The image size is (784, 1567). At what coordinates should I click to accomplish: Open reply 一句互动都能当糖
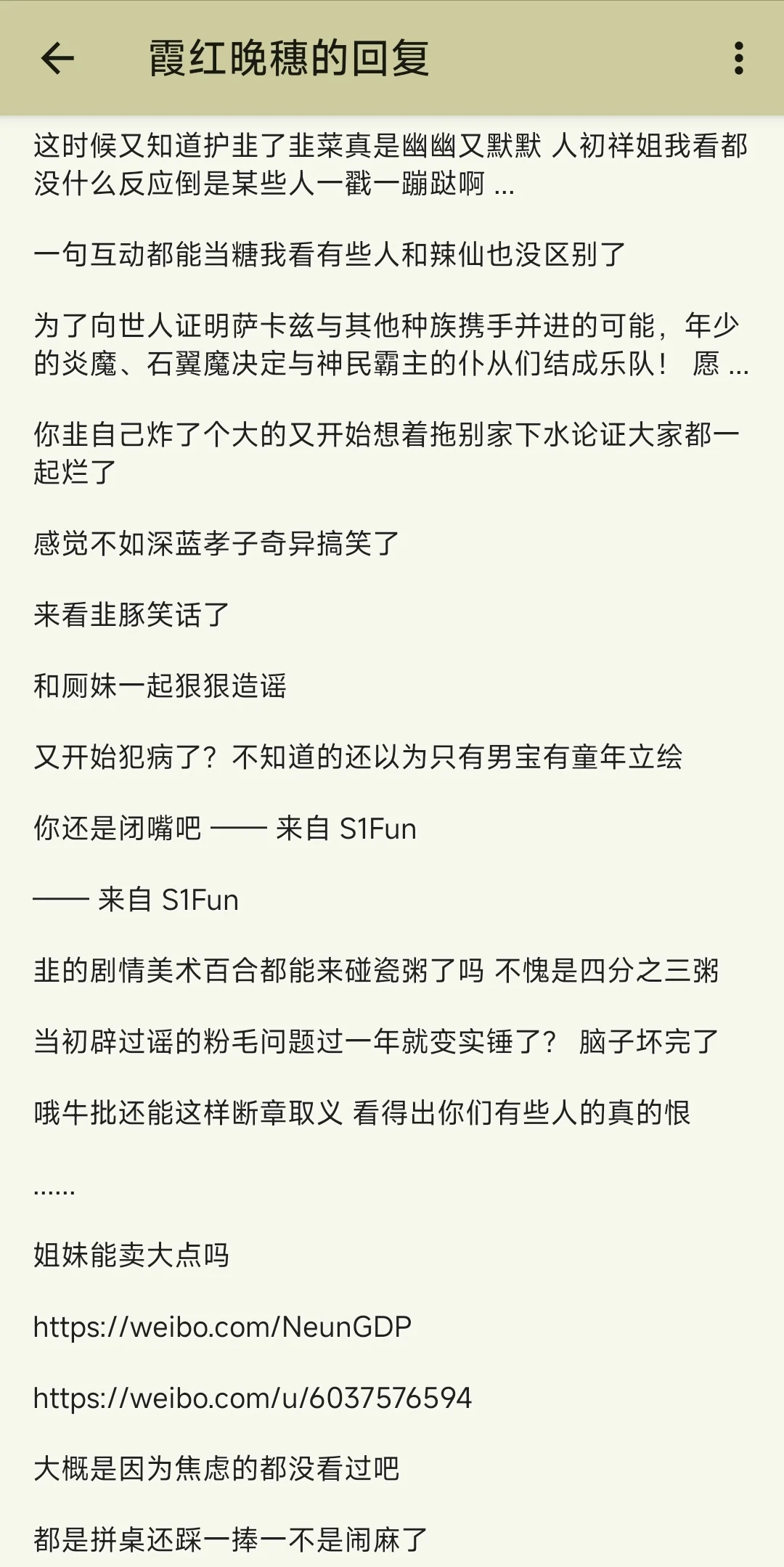point(392,254)
